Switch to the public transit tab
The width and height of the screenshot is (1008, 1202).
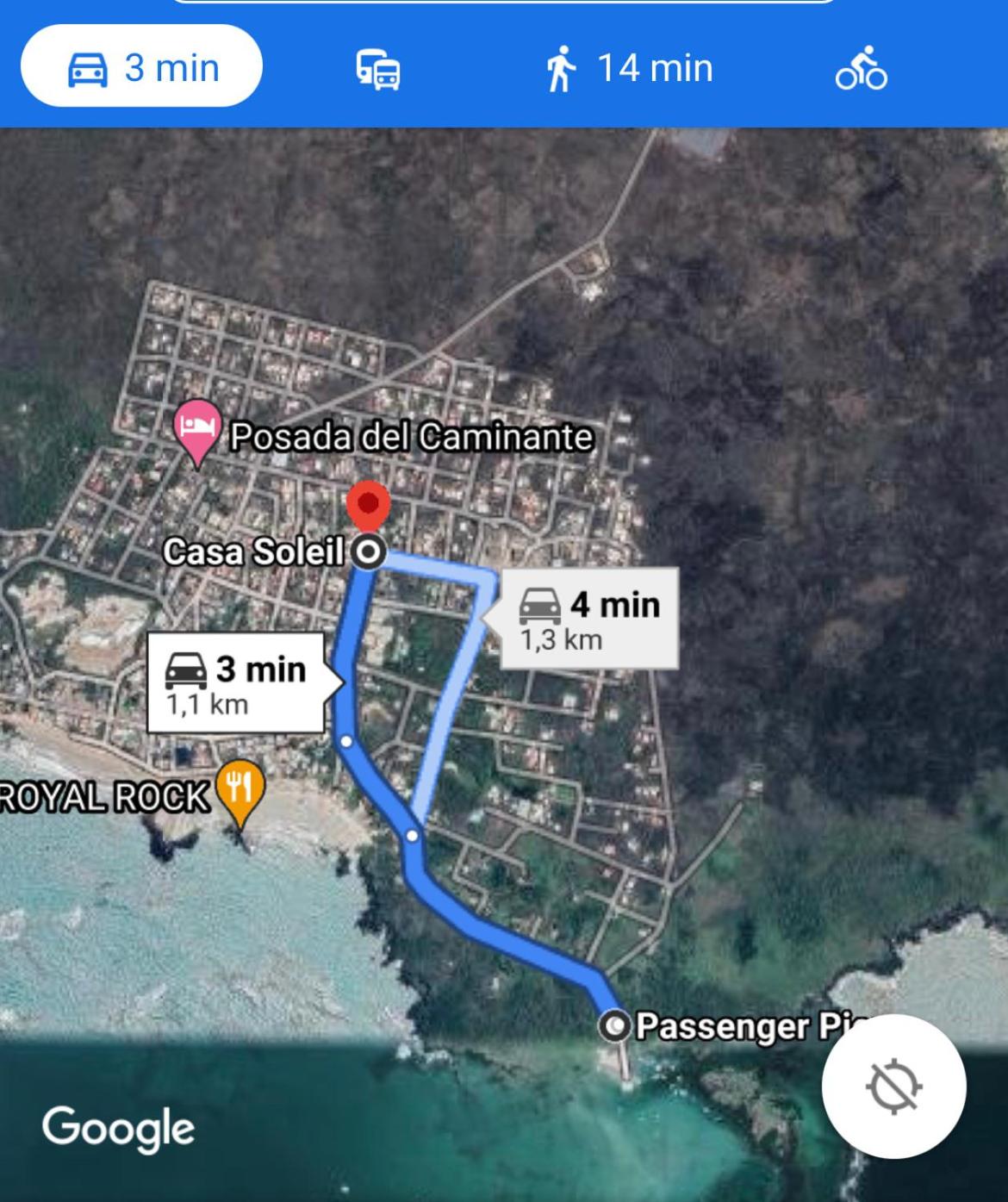pos(378,69)
